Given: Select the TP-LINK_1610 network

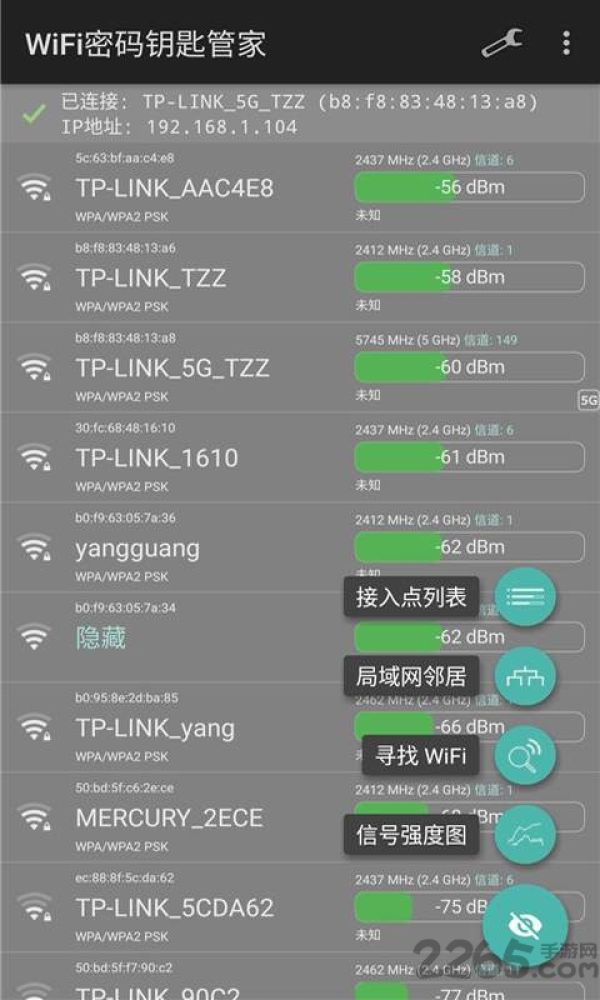Looking at the screenshot, I should [300, 457].
